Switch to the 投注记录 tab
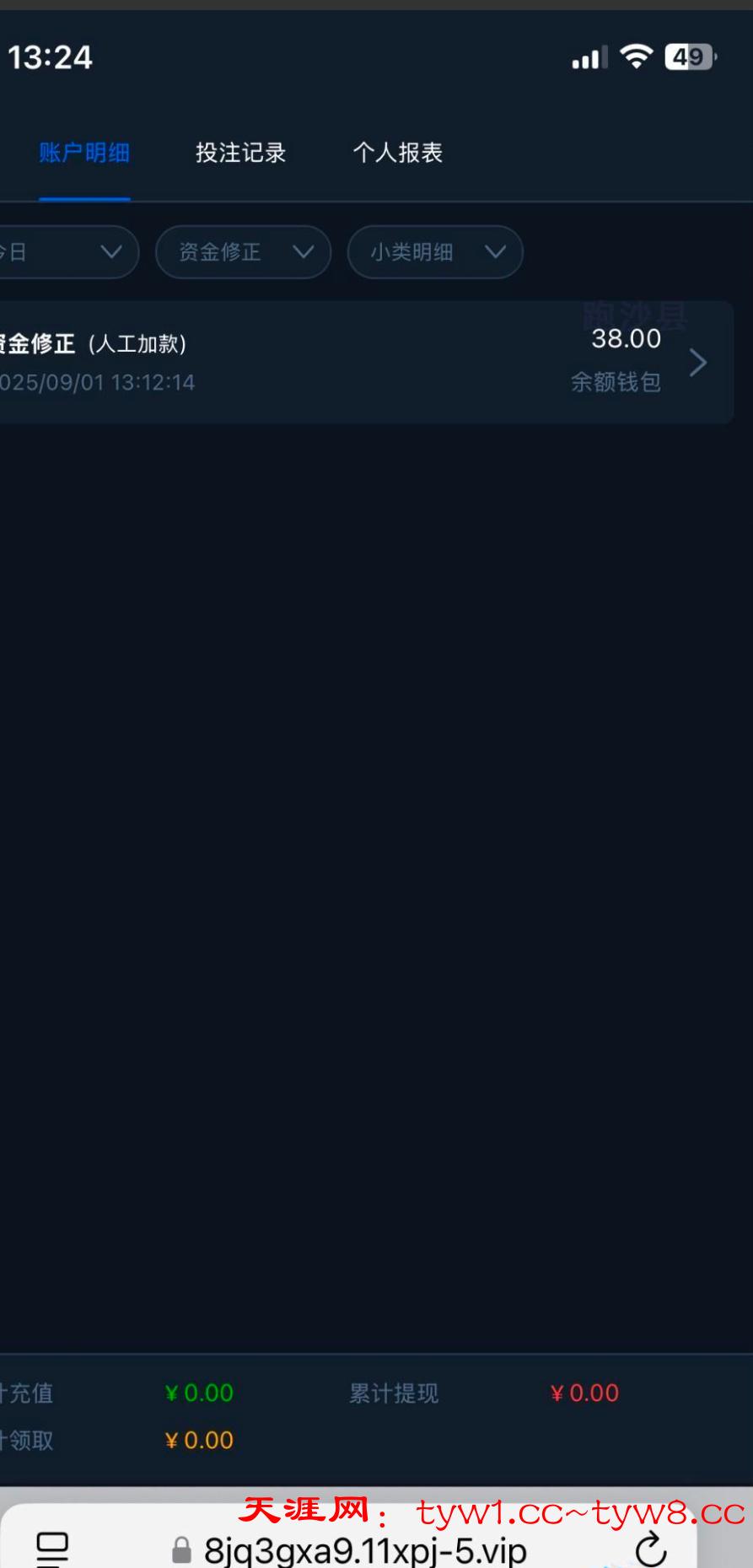 click(x=240, y=153)
